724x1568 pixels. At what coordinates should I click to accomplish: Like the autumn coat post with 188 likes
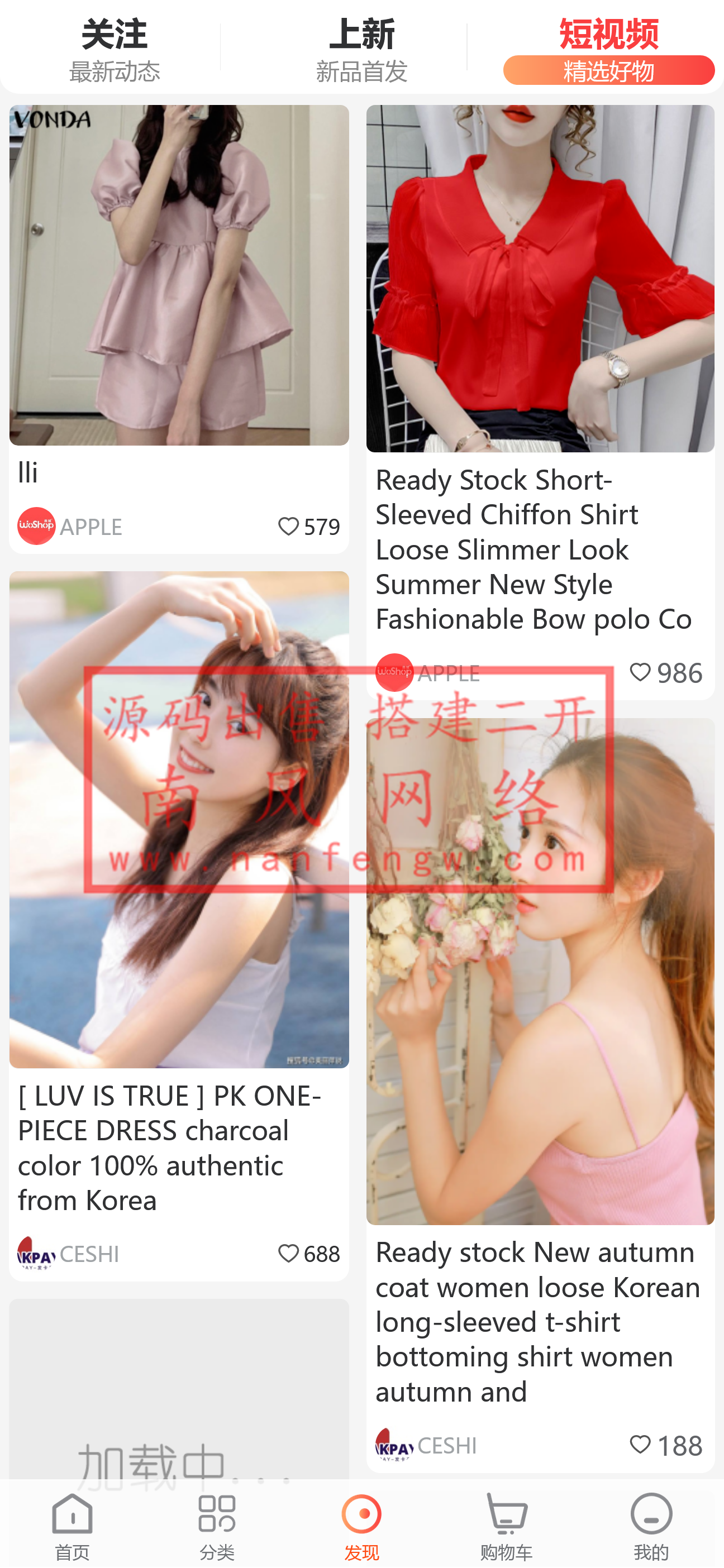pos(640,1445)
